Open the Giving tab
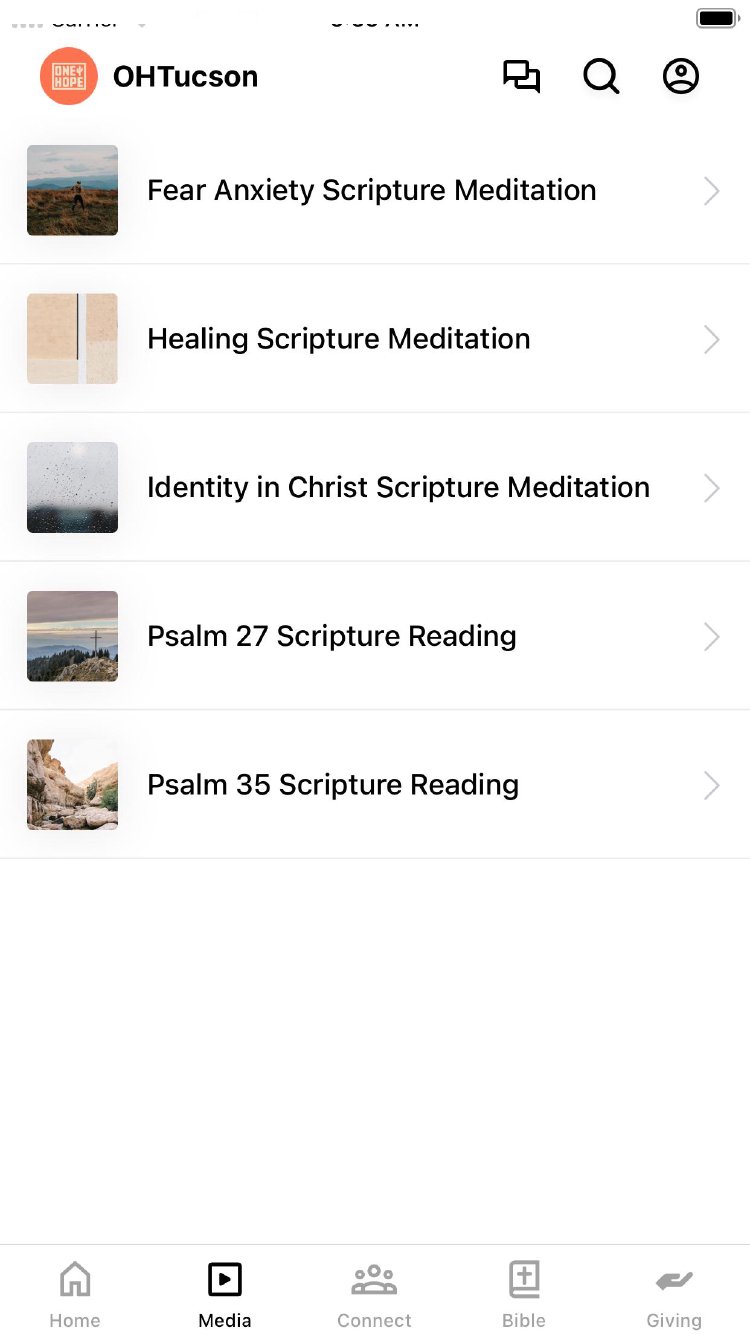 tap(674, 1294)
